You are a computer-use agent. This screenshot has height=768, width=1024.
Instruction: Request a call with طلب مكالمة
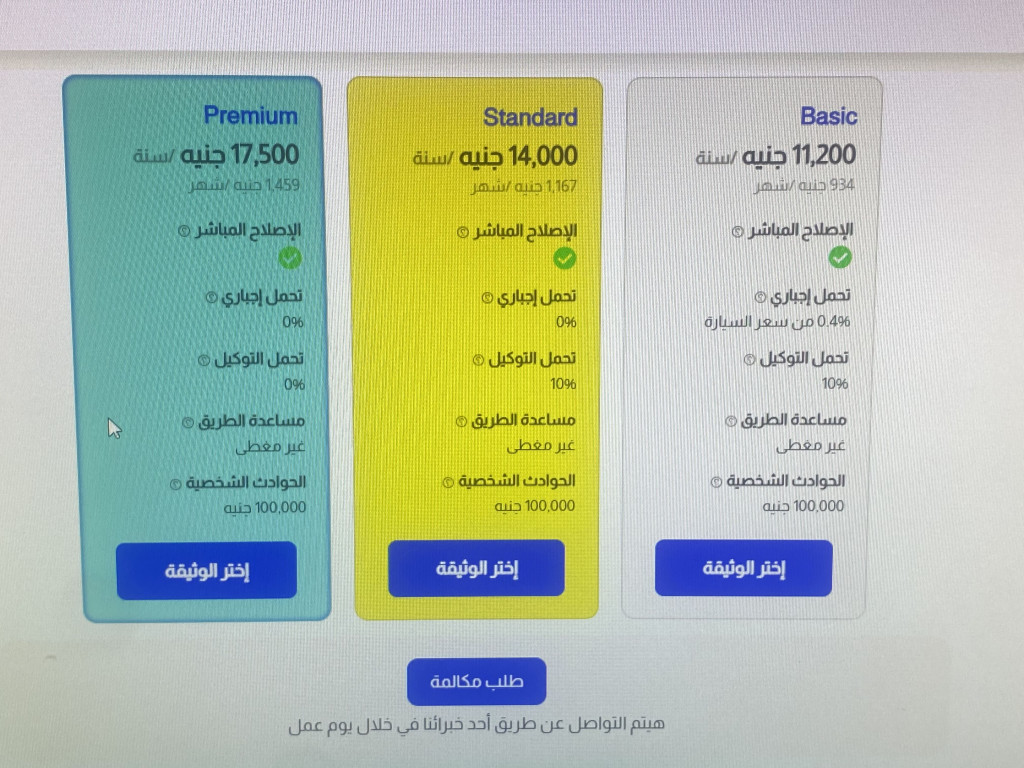[476, 682]
